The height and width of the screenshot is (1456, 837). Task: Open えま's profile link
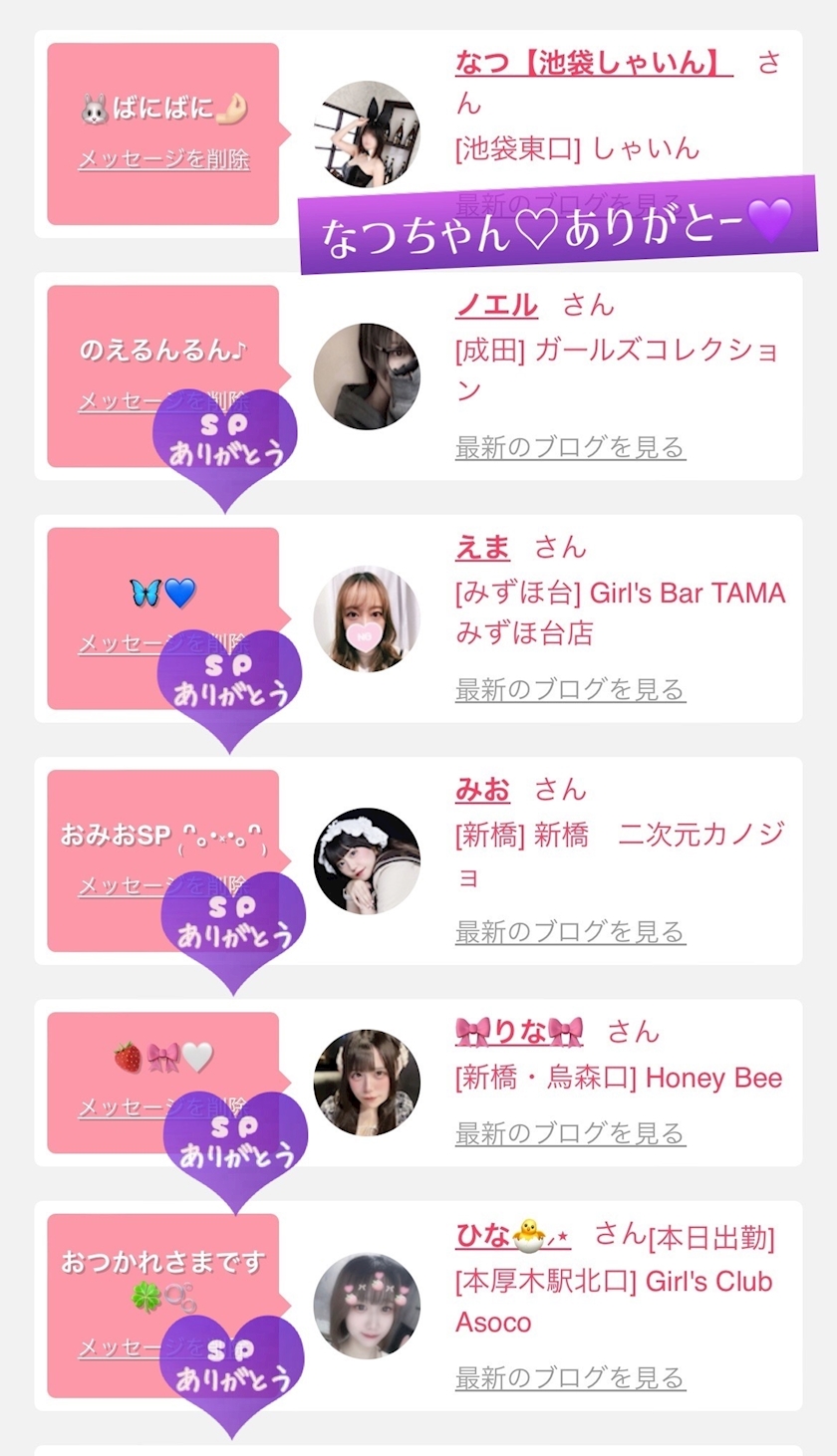coord(482,547)
